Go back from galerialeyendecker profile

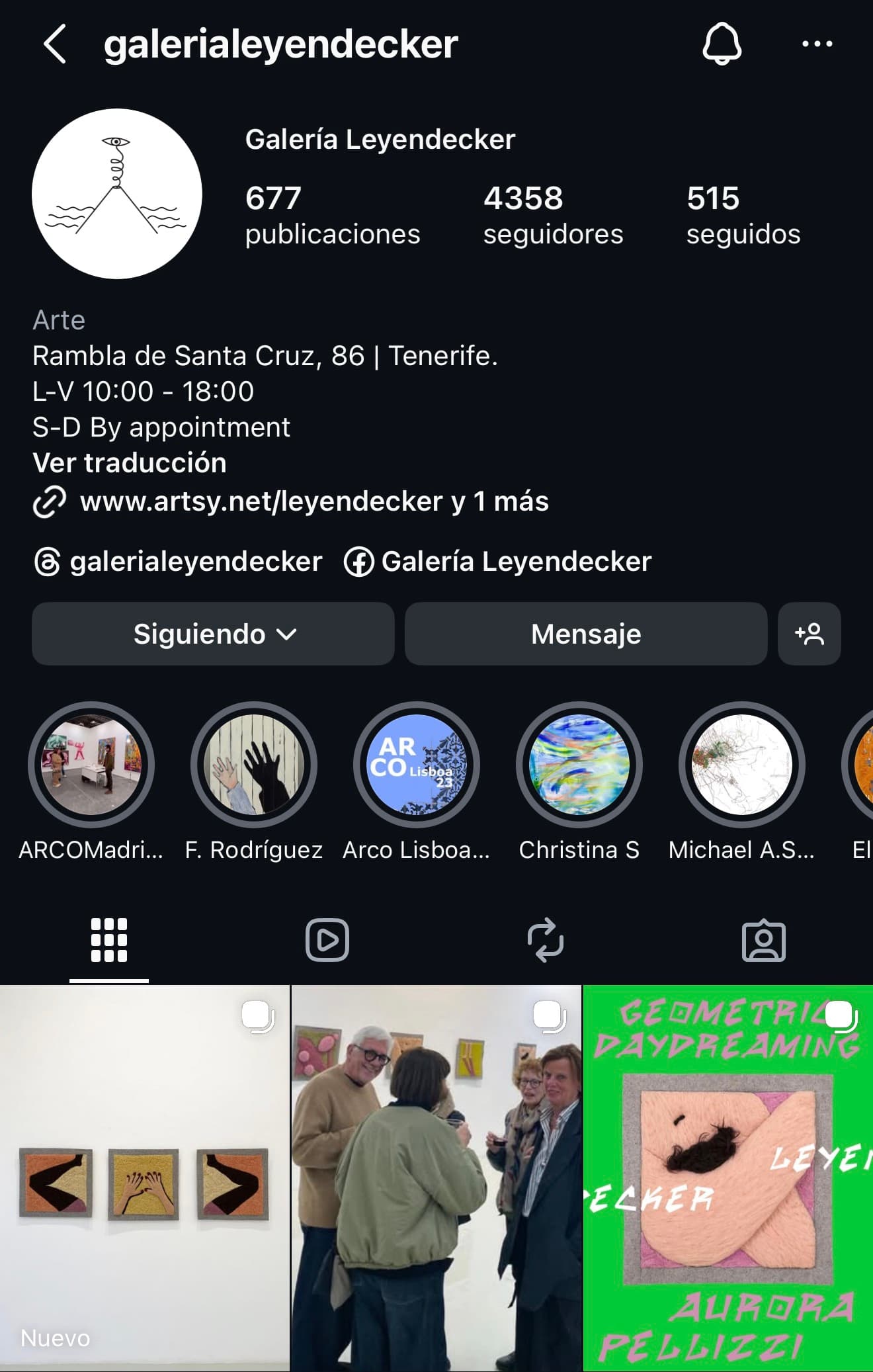click(55, 44)
